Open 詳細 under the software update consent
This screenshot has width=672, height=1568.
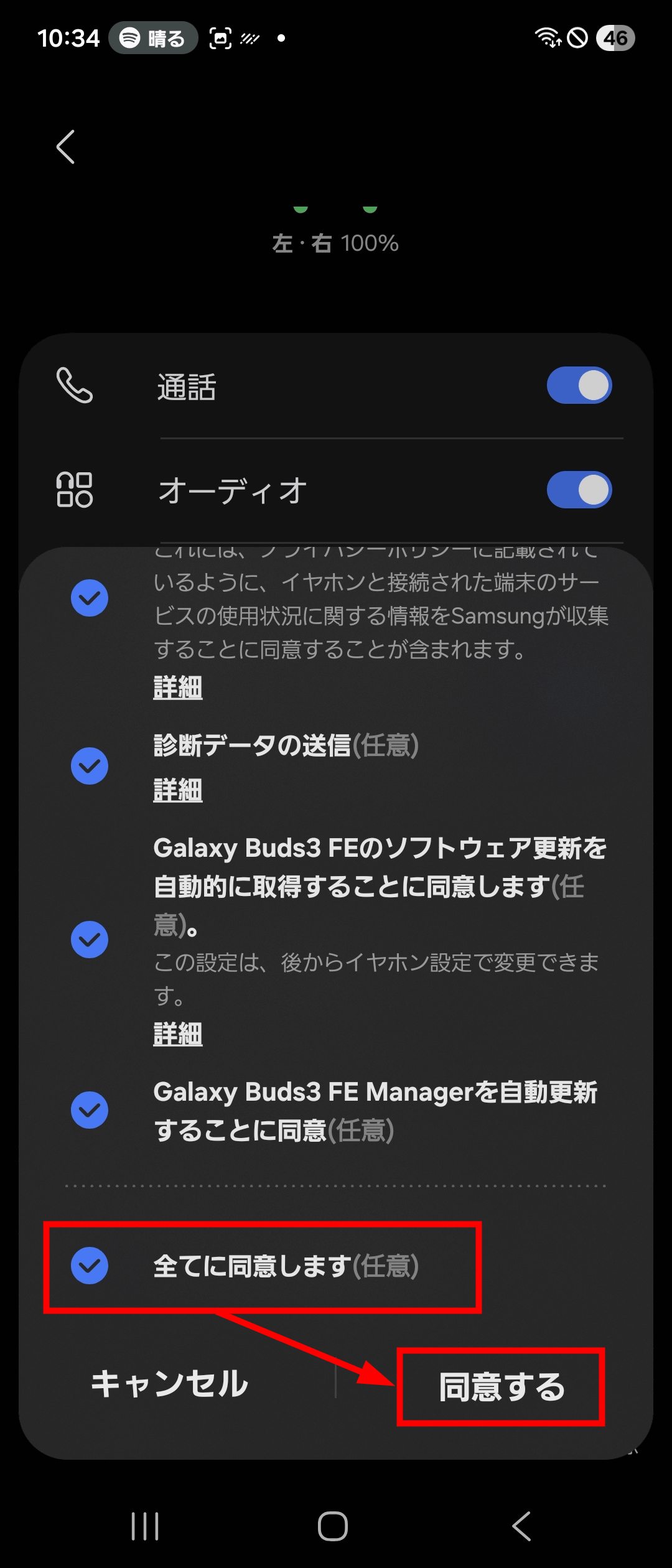[x=178, y=1034]
